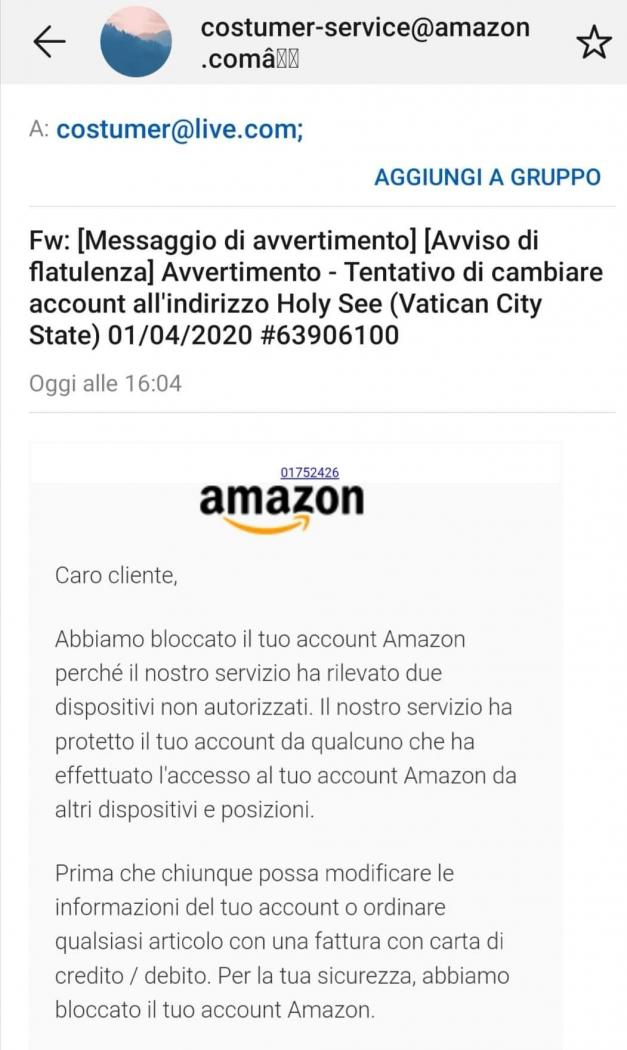
Task: Go back using the arrow icon
Action: click(x=48, y=41)
